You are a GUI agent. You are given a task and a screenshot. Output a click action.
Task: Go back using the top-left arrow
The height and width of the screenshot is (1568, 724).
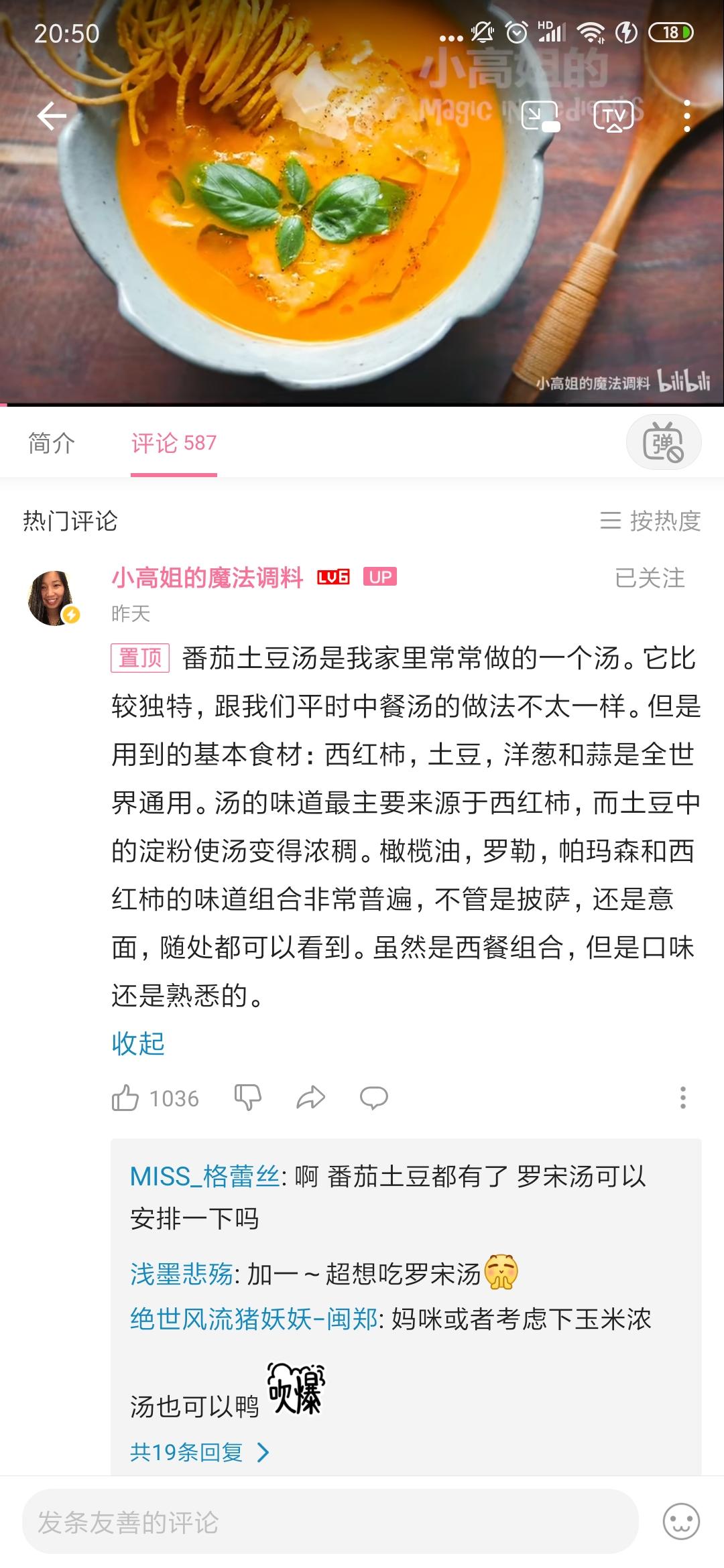pos(51,117)
